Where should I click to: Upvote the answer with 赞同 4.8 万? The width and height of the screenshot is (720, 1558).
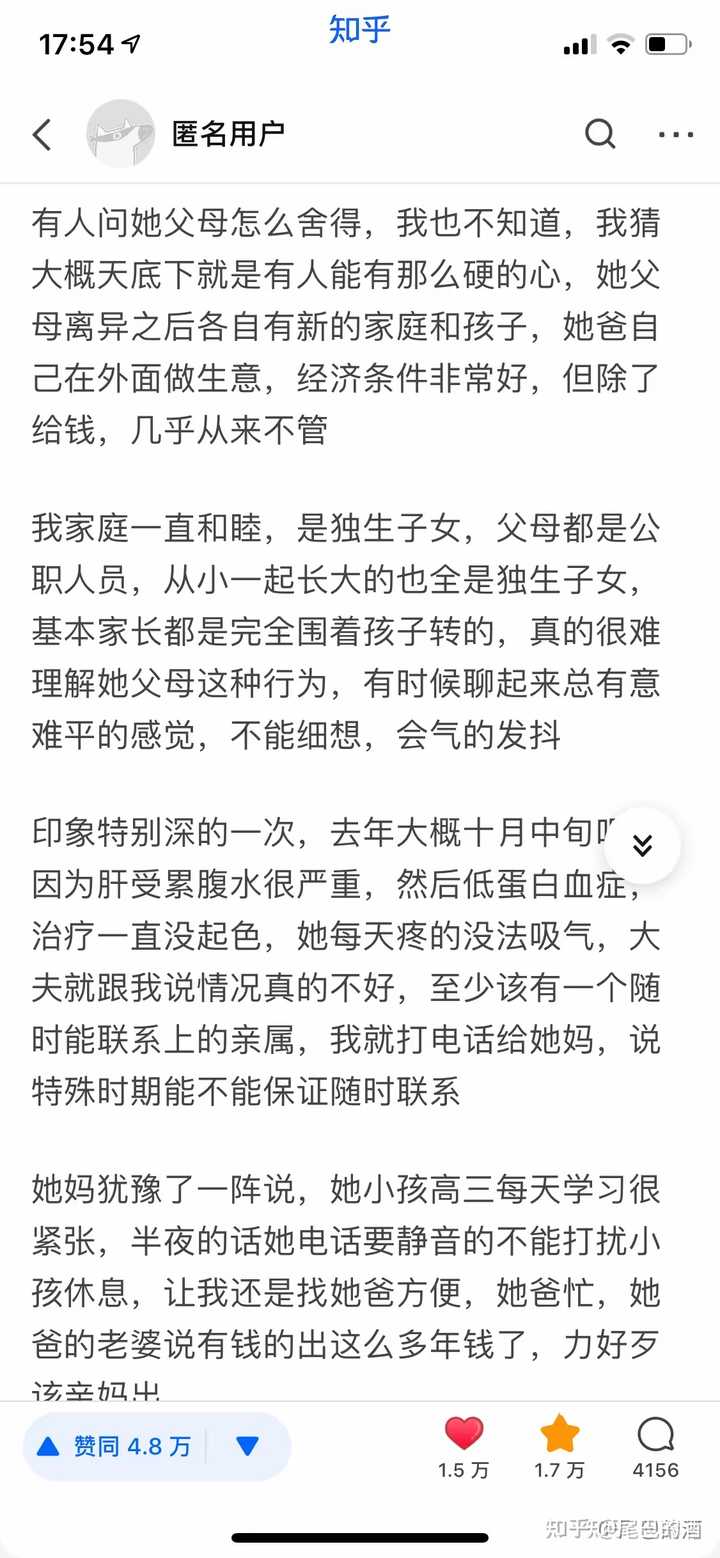coord(114,1446)
